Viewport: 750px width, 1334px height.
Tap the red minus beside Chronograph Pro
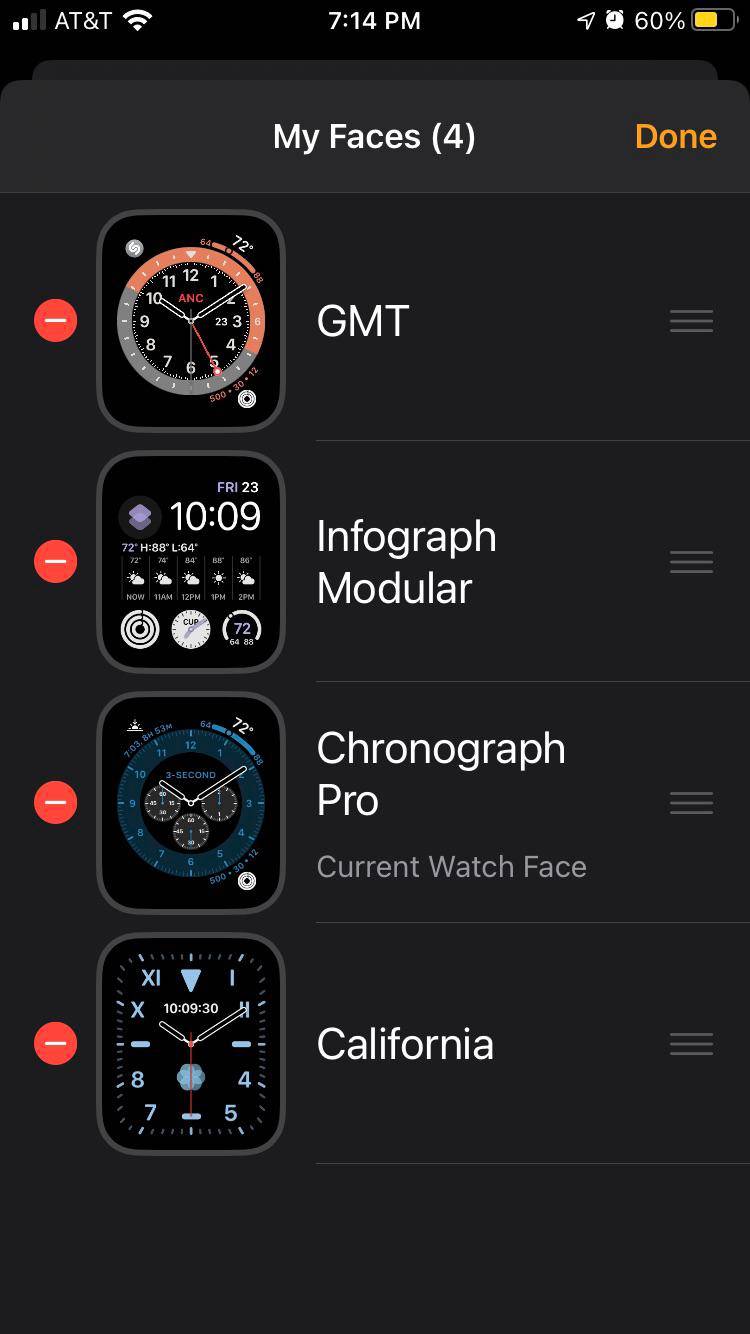point(56,803)
